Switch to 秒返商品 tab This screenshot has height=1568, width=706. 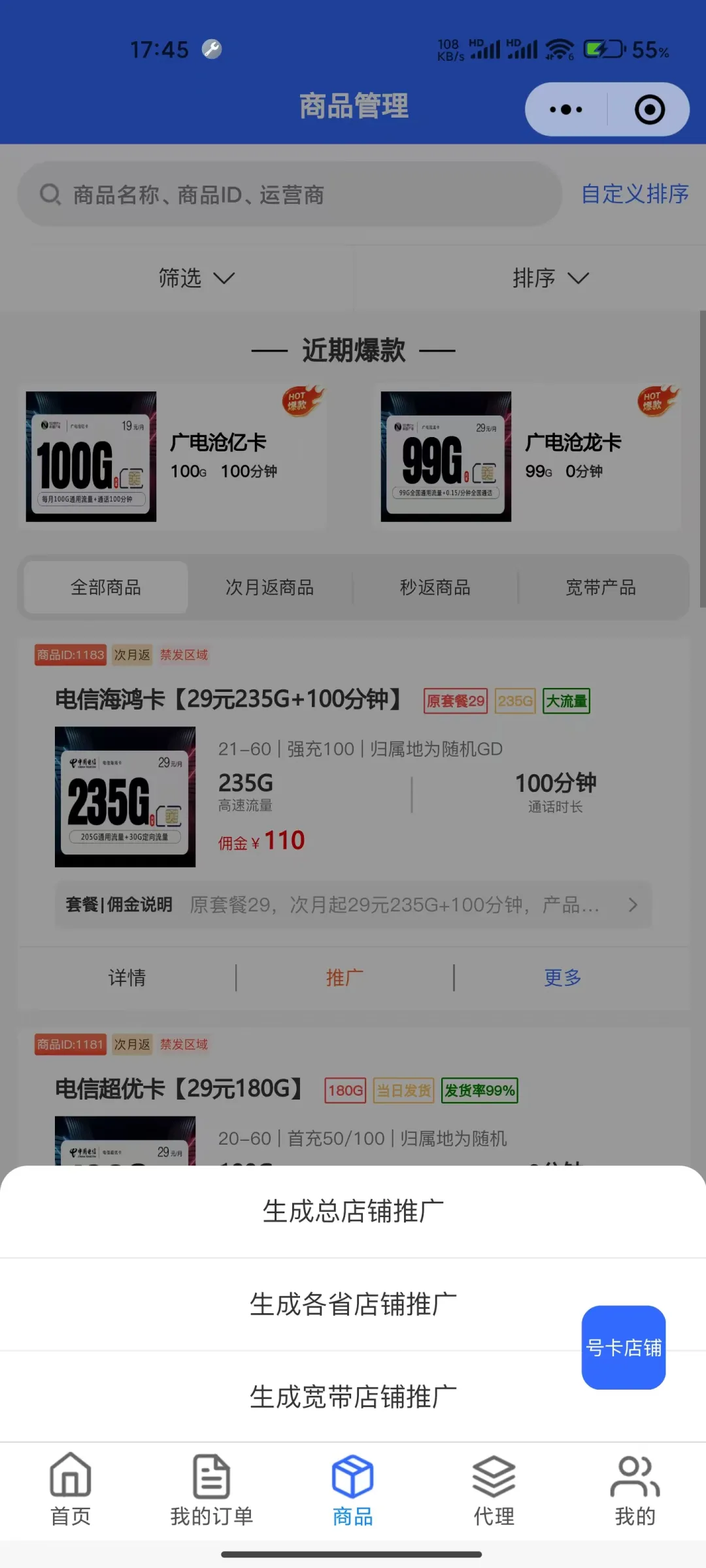(435, 587)
